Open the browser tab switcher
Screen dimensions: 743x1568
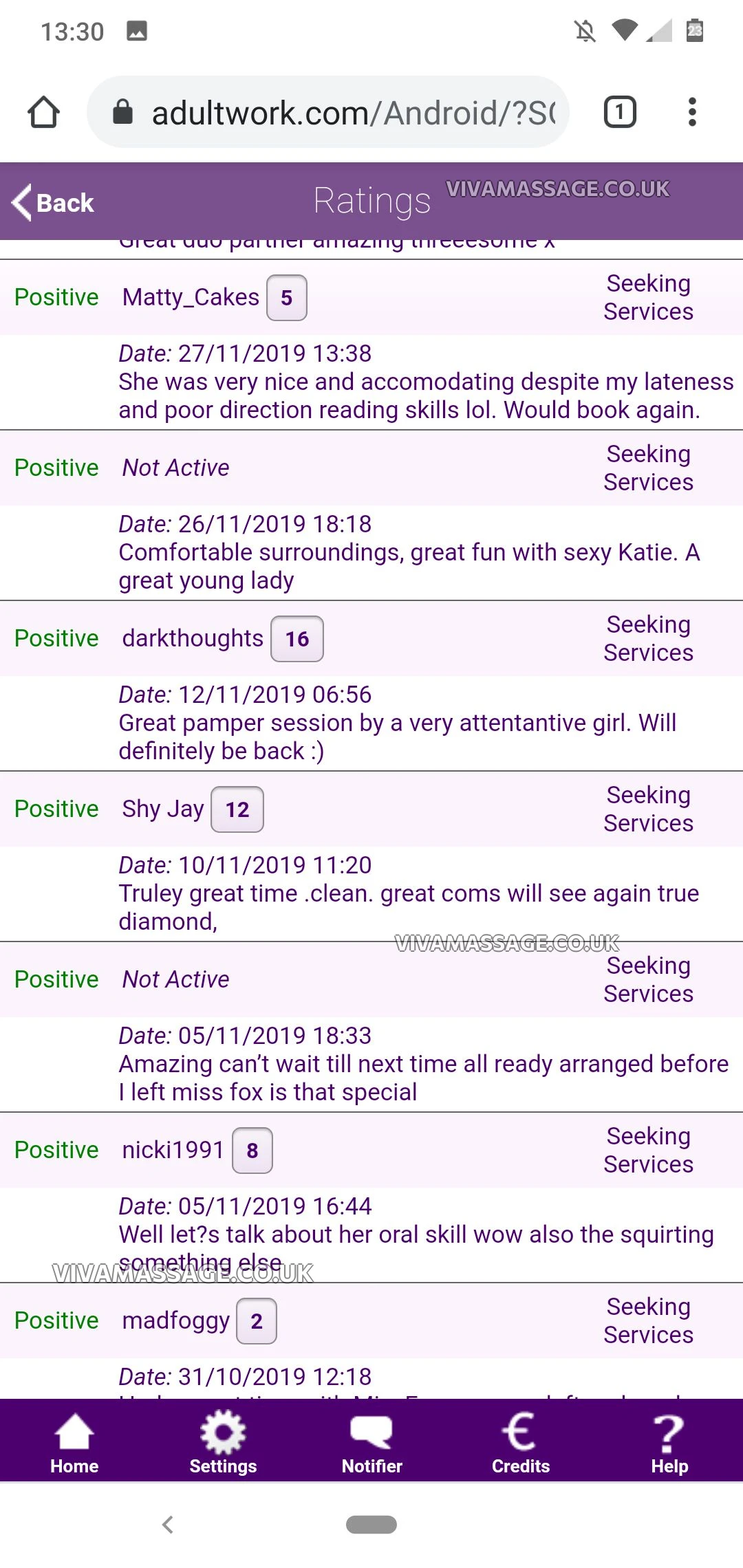620,112
